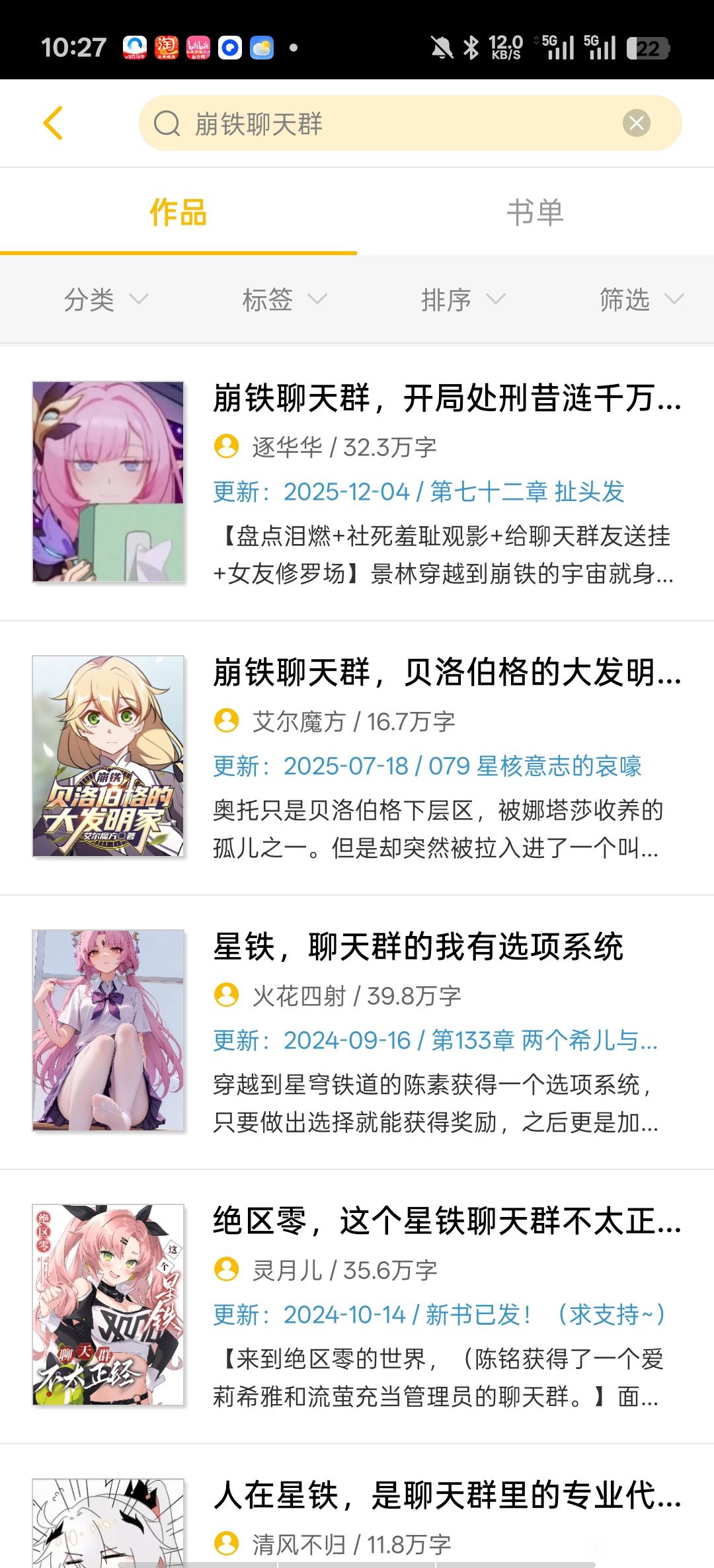Open the 筛选 filter dropdown
Screen dimensions: 714x1568
(640, 300)
